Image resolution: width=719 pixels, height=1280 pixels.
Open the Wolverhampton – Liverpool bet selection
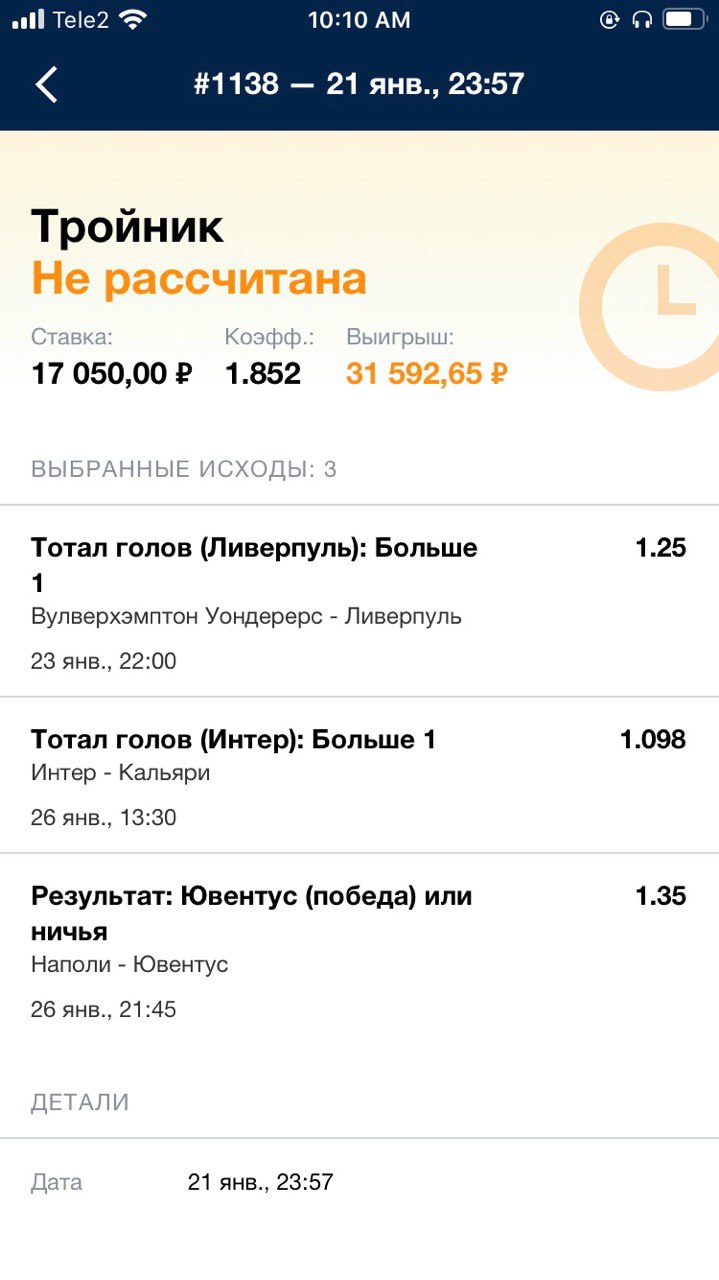359,601
